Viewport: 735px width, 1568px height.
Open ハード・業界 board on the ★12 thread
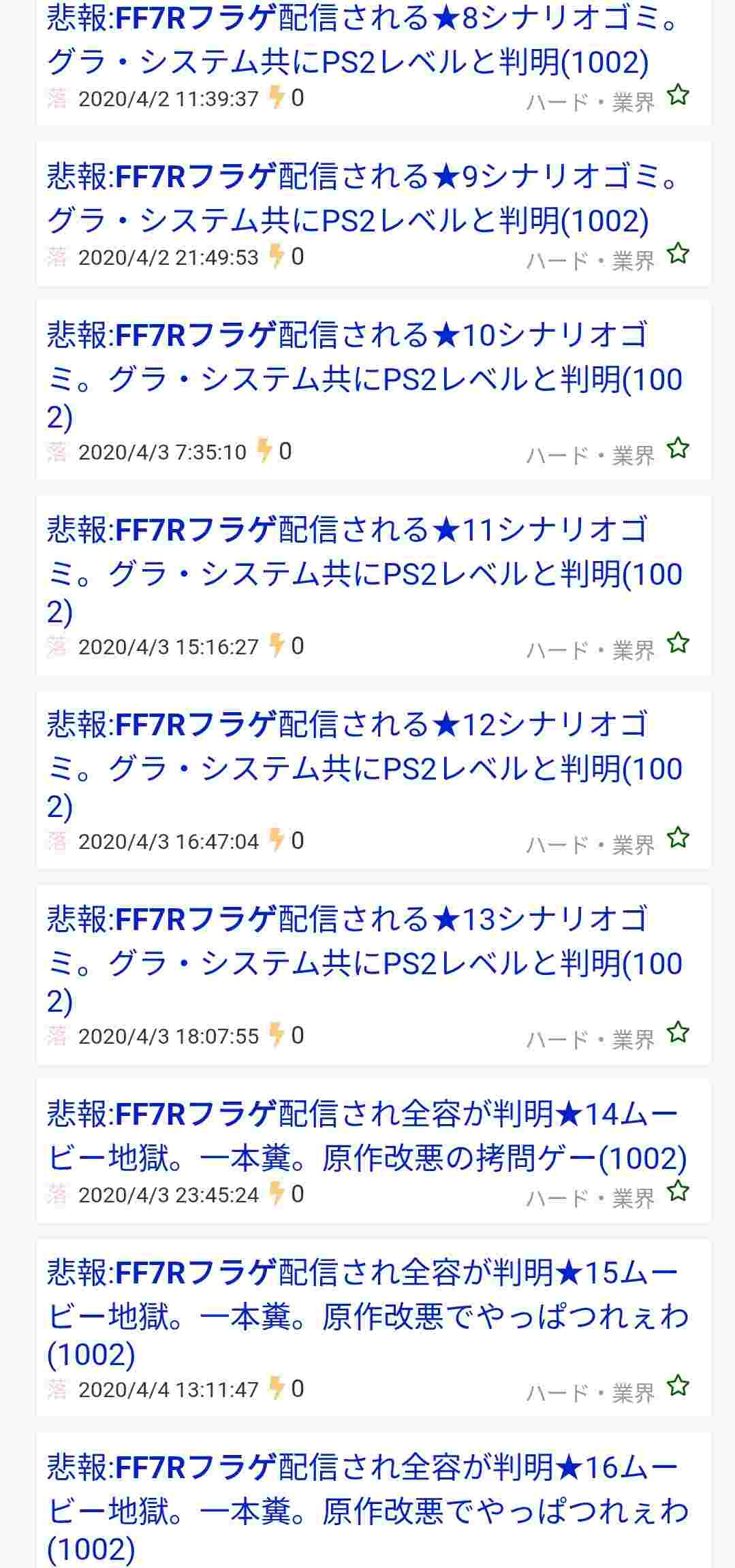590,845
